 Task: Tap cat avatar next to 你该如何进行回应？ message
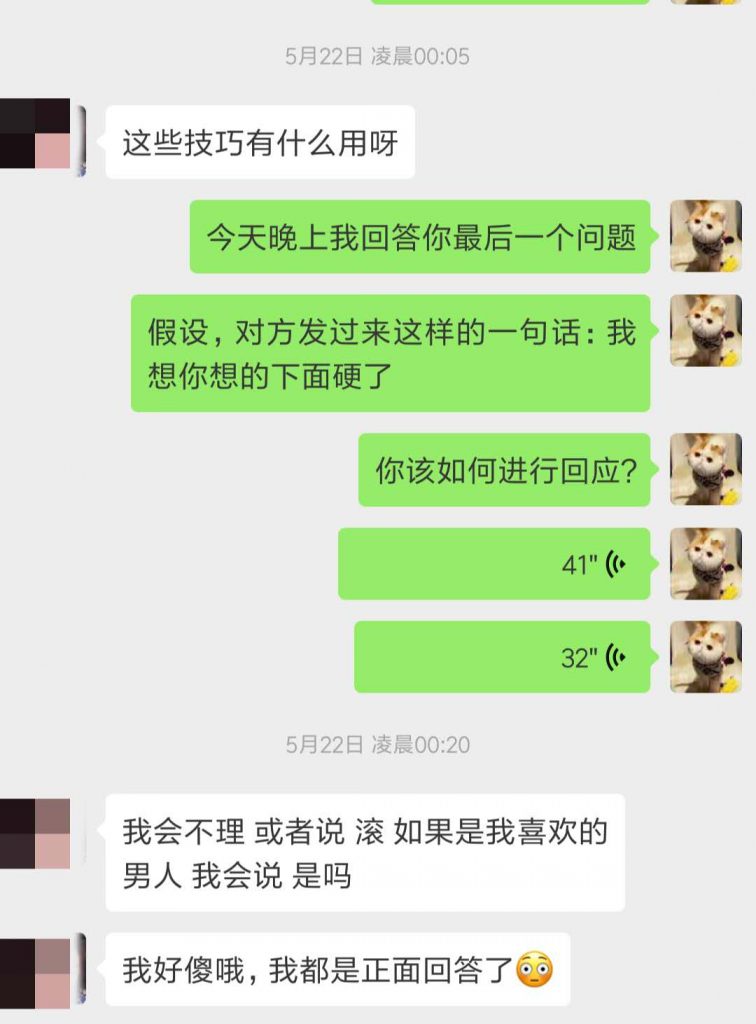705,469
